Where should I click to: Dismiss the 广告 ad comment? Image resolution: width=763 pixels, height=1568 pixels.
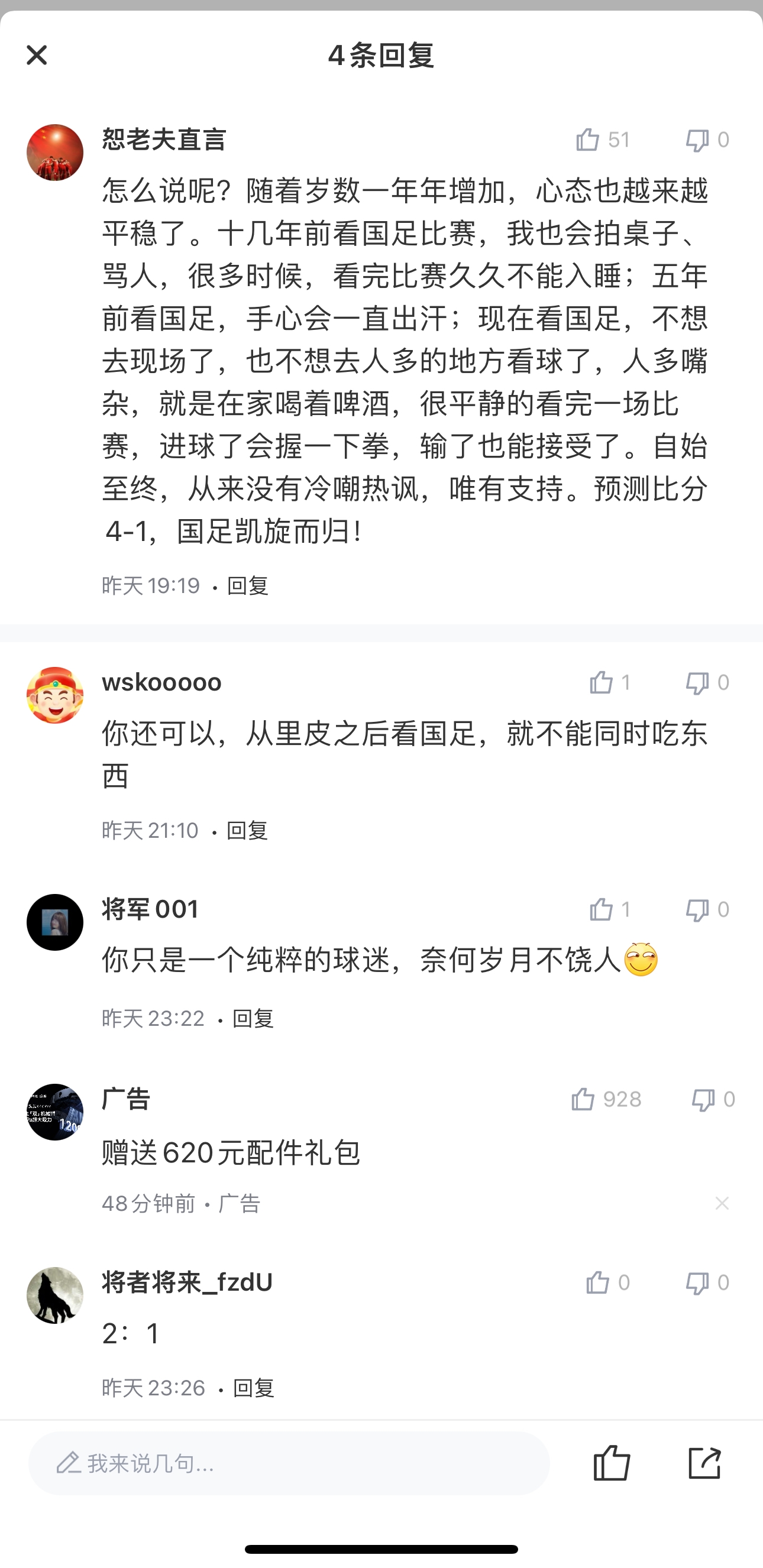pos(722,1203)
